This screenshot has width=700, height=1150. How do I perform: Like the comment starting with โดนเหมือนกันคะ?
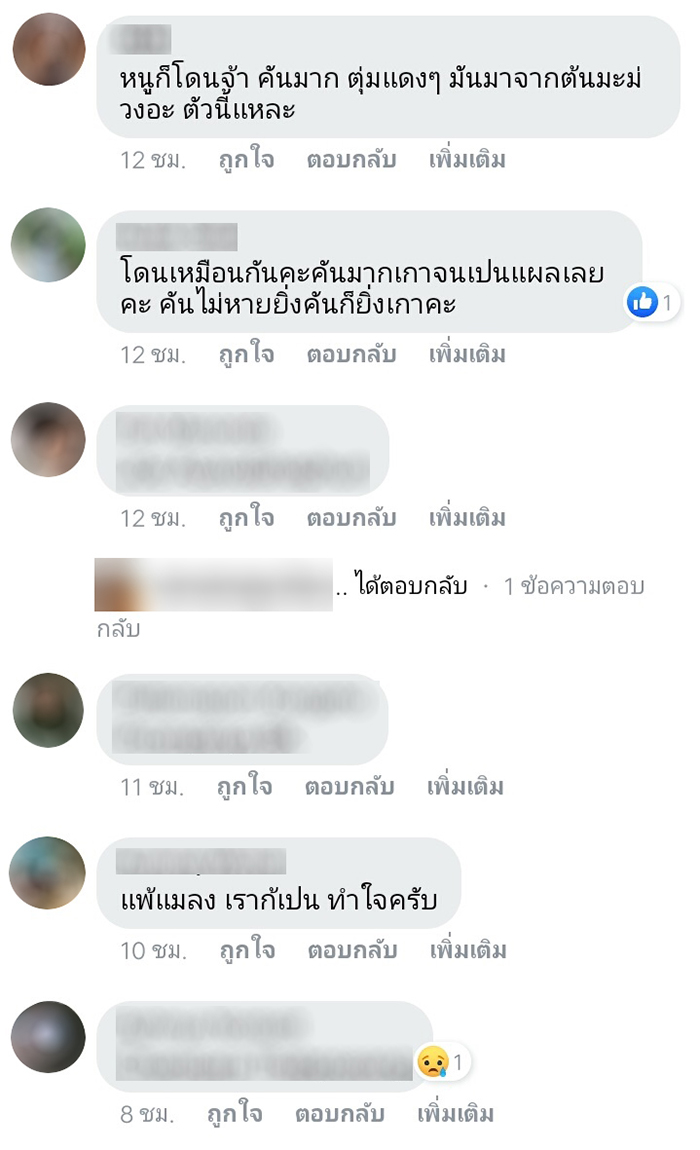tap(245, 354)
